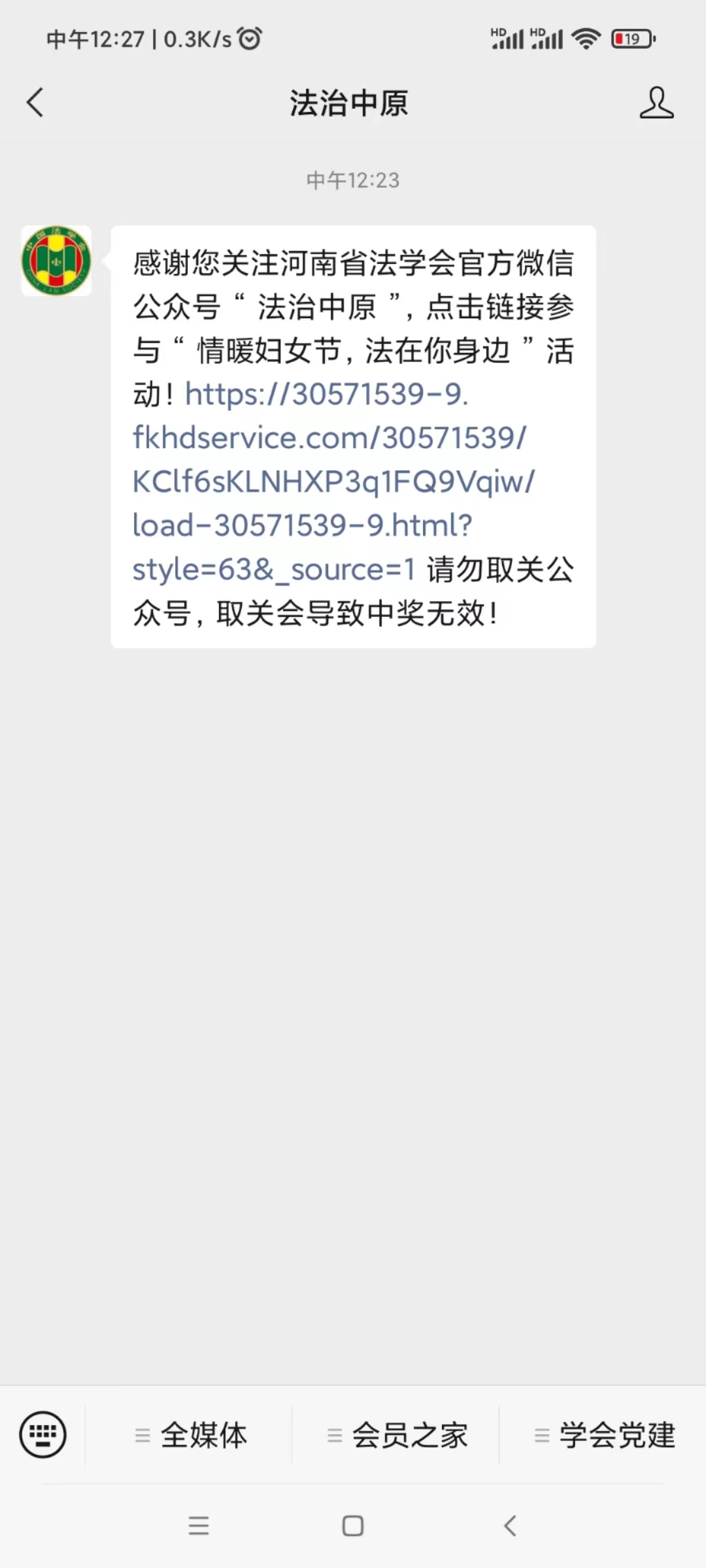Tap the system home button

(353, 1526)
